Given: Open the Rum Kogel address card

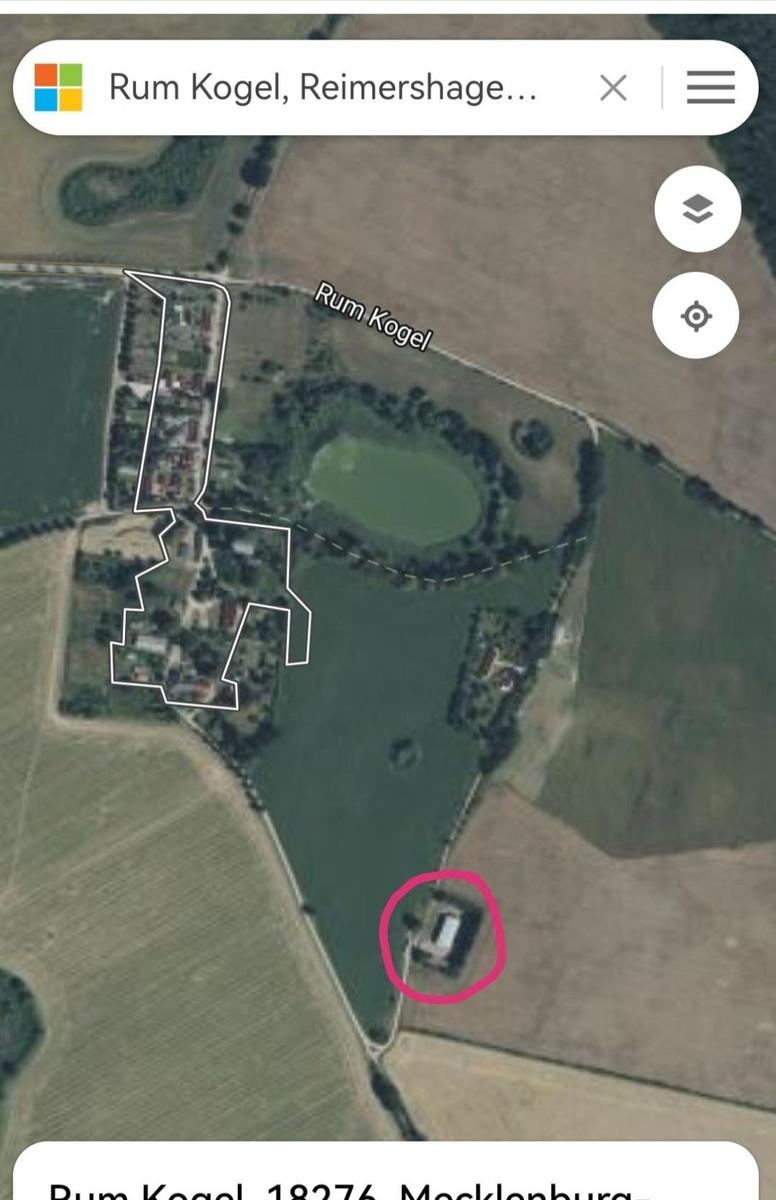Looking at the screenshot, I should (x=386, y=1178).
